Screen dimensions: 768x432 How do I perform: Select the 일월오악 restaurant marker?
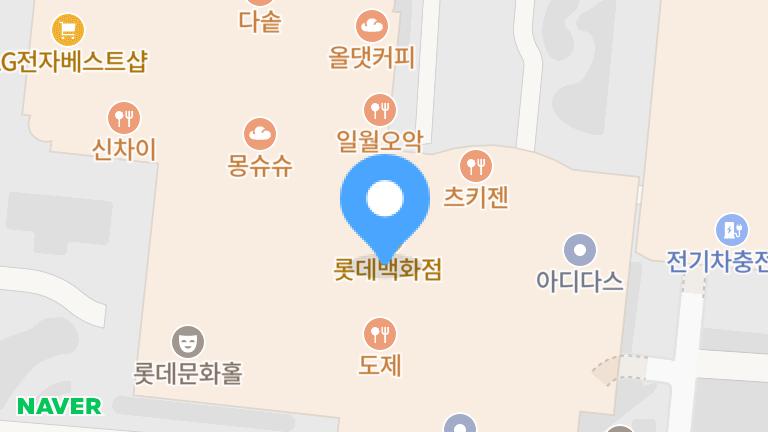pyautogui.click(x=379, y=109)
